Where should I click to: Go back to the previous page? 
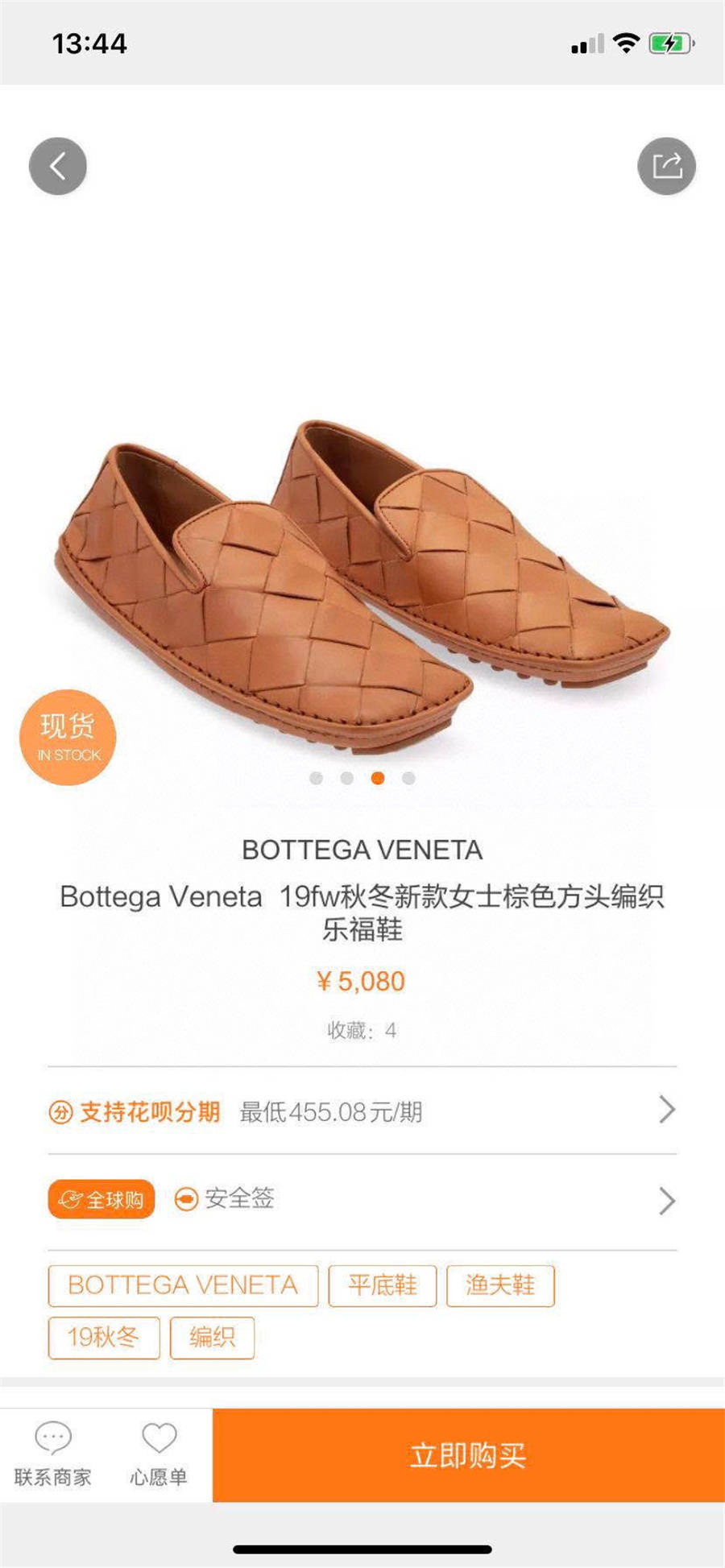[x=58, y=166]
